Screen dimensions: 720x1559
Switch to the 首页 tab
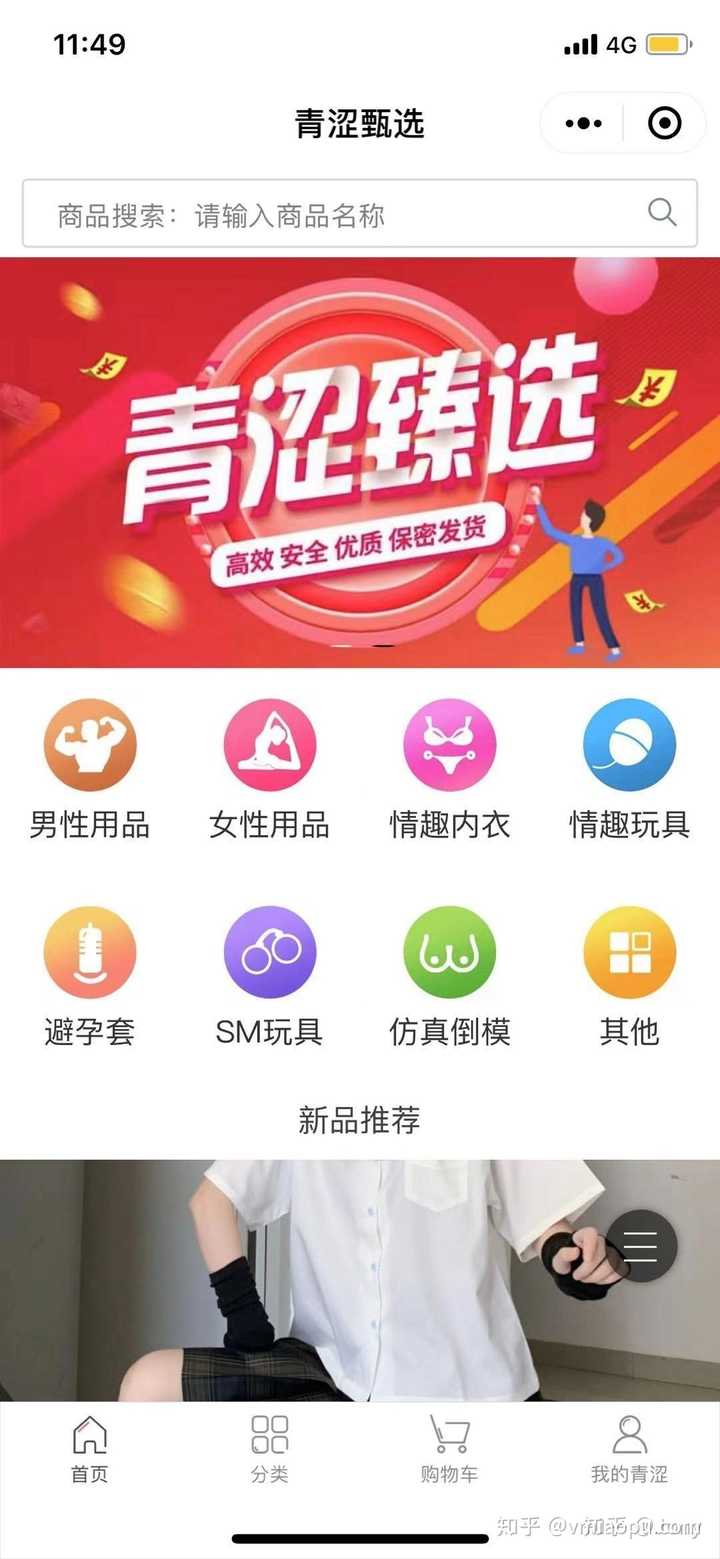90,1448
